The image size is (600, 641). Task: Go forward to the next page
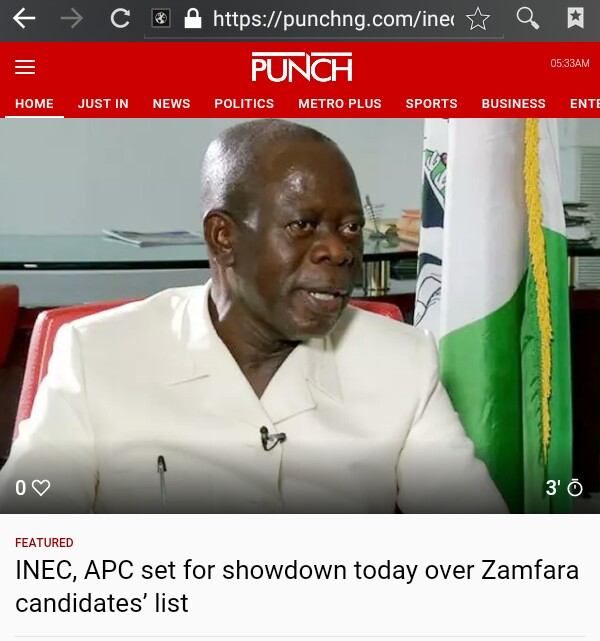(x=72, y=18)
